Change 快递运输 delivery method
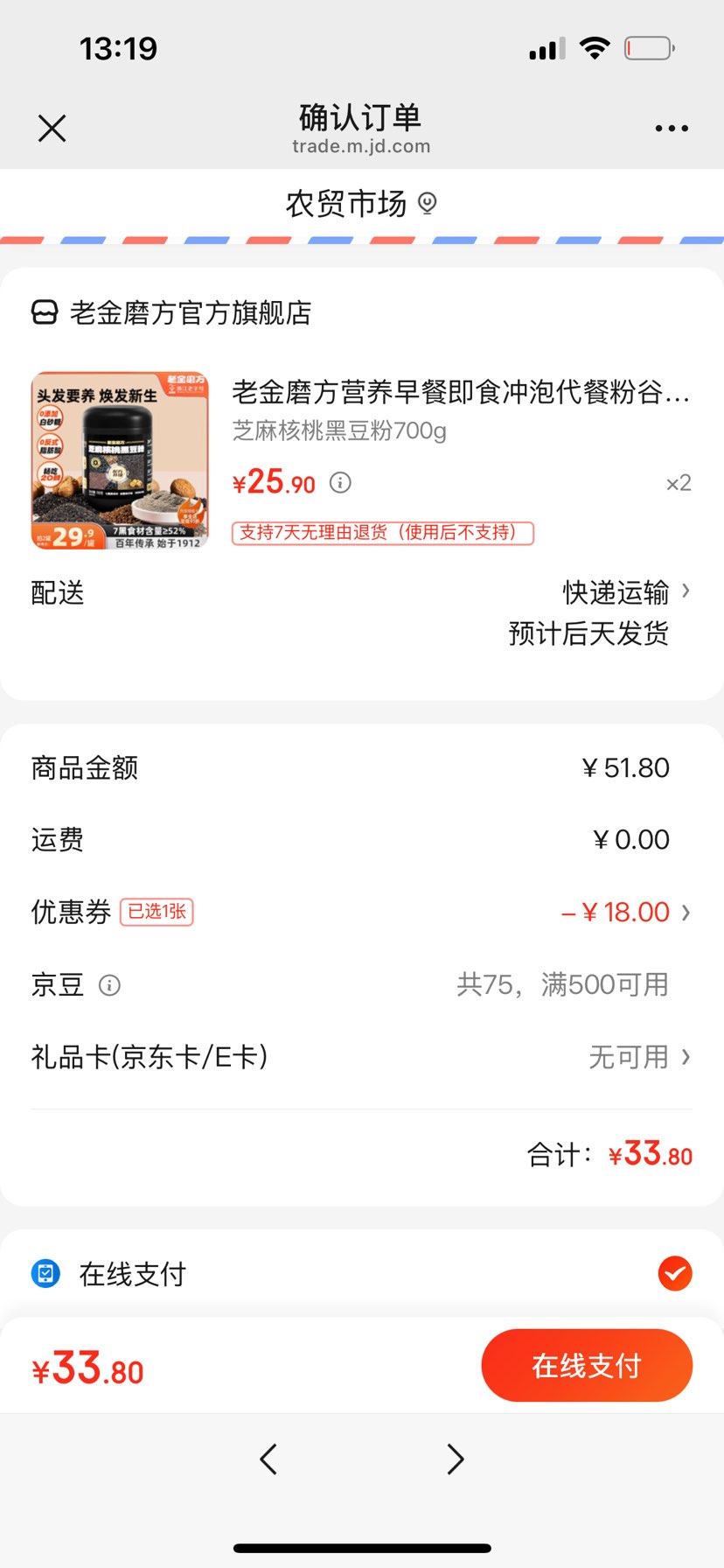724x1568 pixels. coord(625,592)
